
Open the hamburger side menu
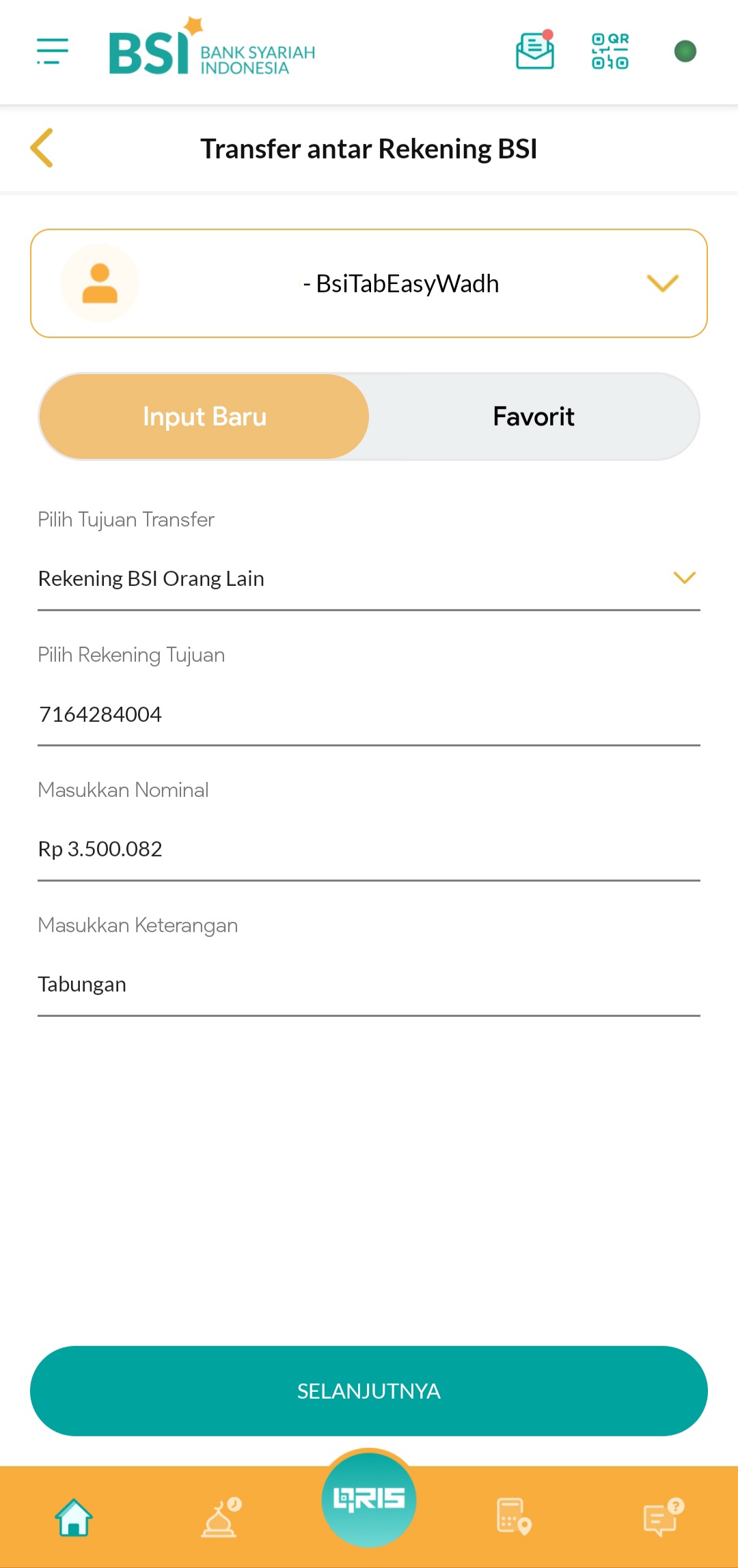[x=53, y=51]
